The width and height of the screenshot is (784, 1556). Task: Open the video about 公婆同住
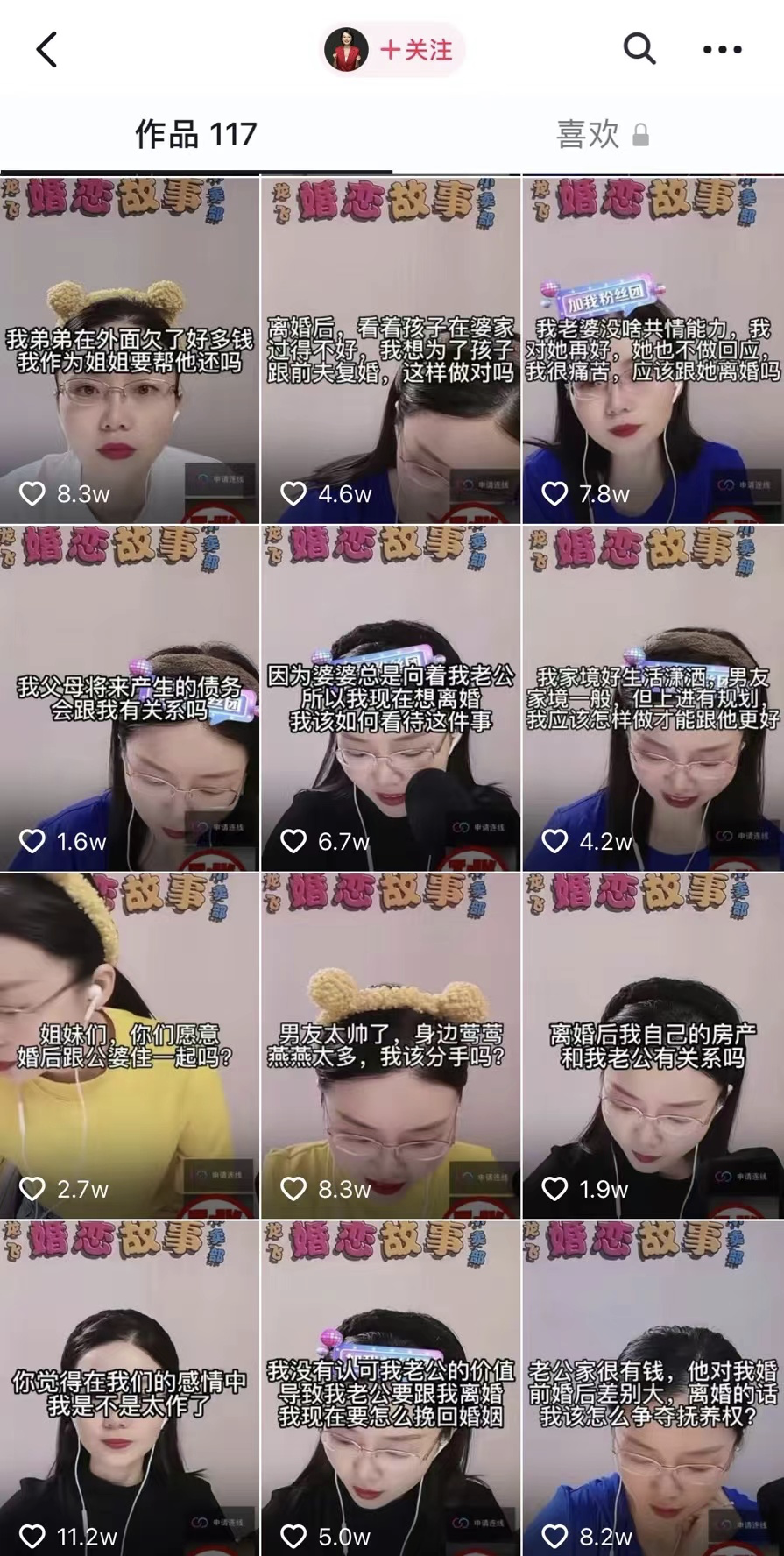pos(130,1043)
